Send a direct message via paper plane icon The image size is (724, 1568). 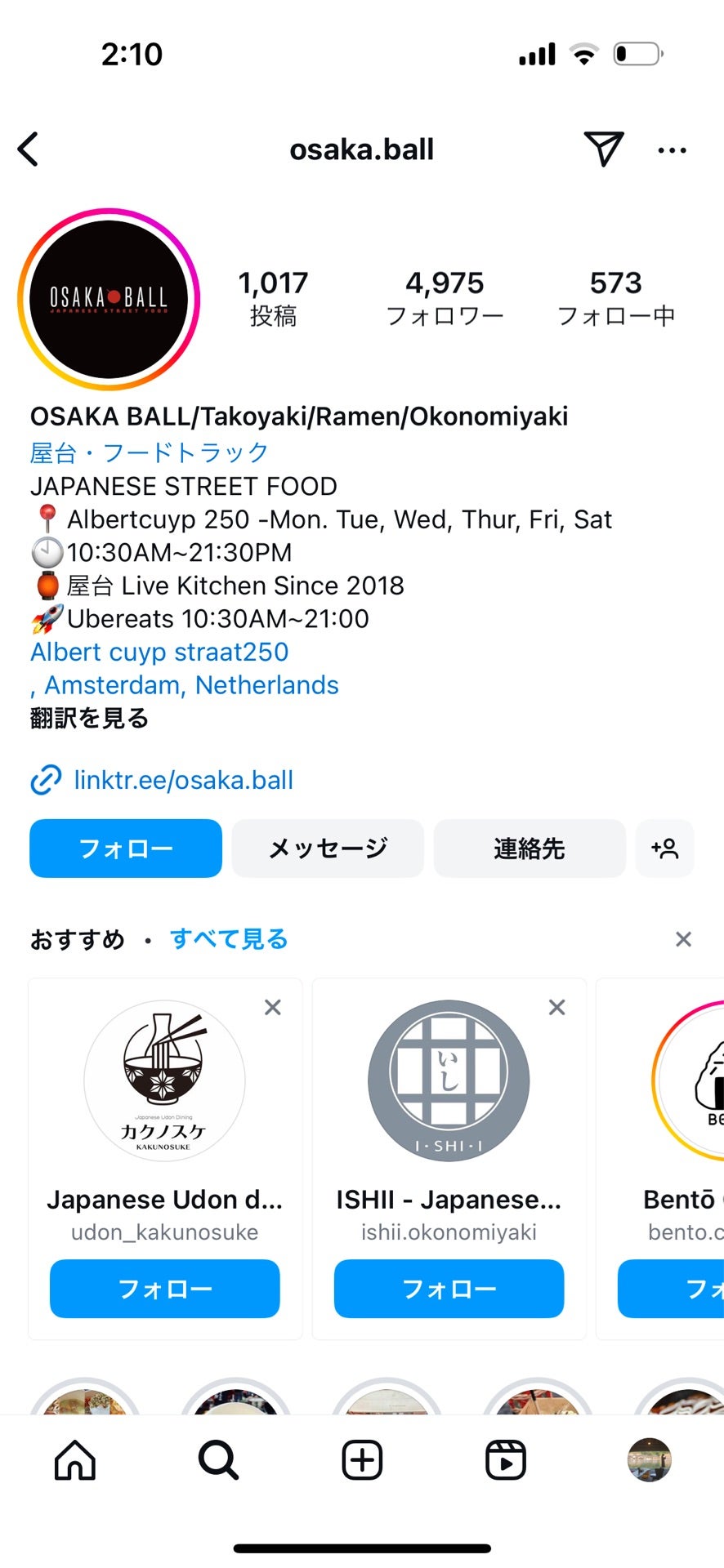tap(603, 149)
